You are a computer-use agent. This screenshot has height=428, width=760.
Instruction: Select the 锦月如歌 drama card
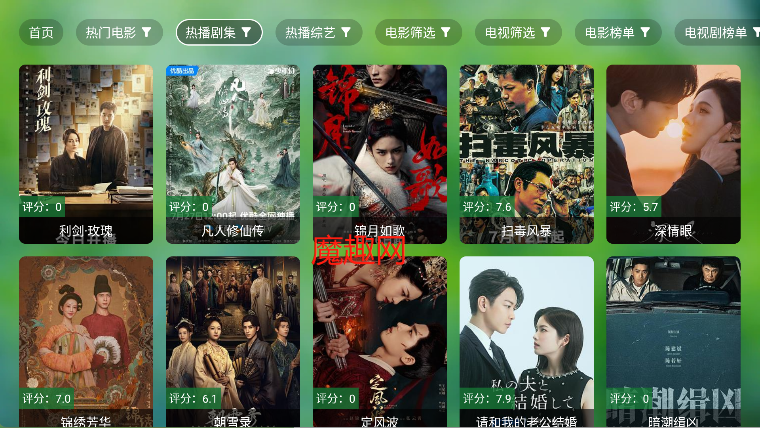(x=380, y=150)
